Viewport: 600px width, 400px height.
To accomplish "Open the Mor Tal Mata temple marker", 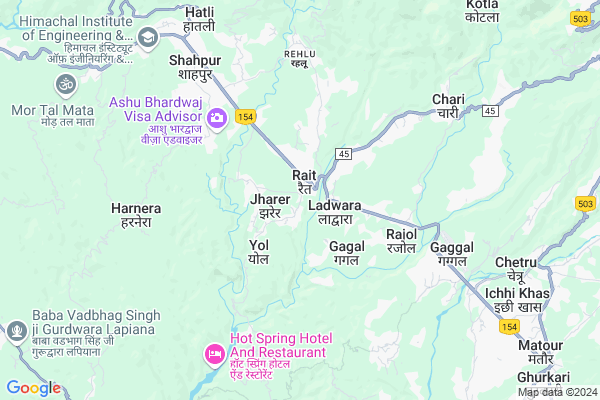I will pyautogui.click(x=66, y=84).
